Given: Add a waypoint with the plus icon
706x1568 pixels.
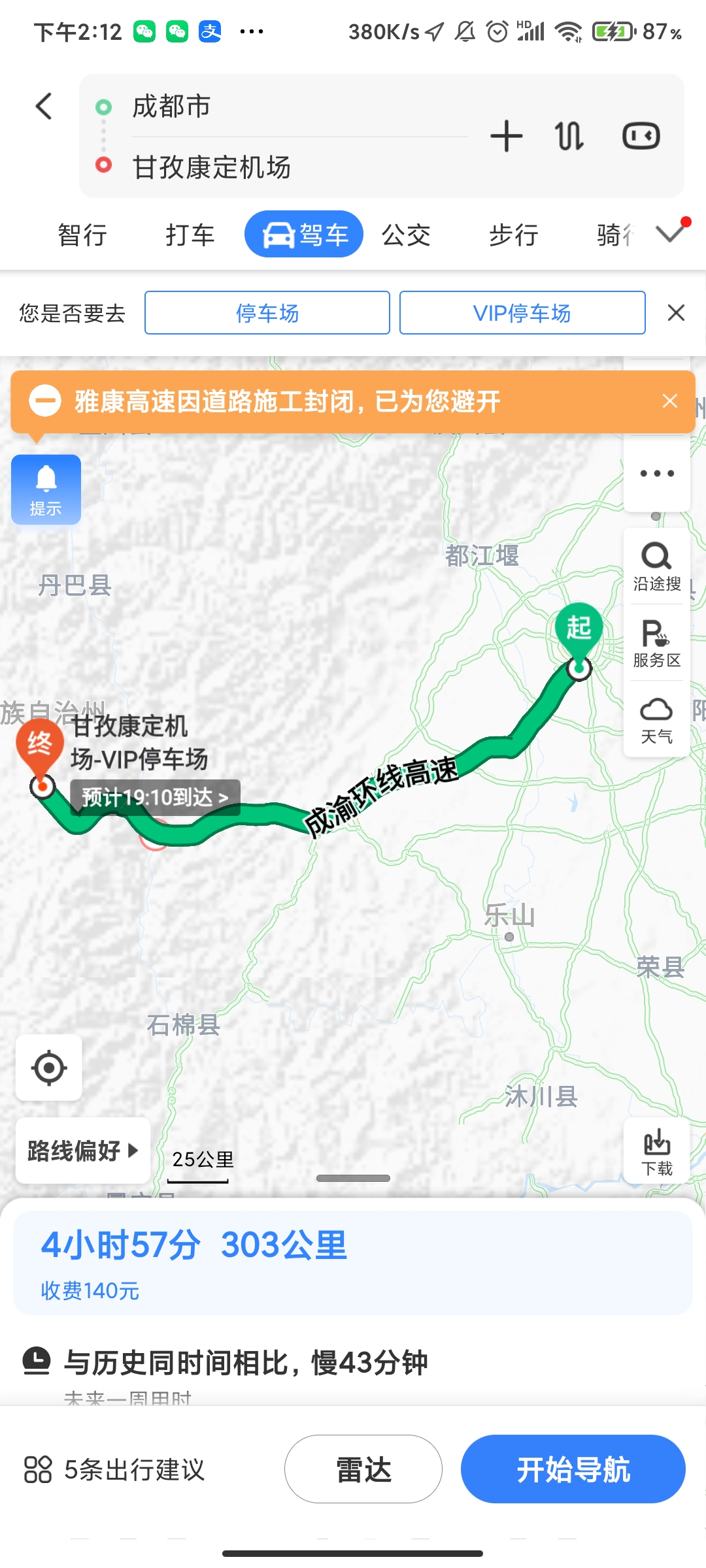Looking at the screenshot, I should pyautogui.click(x=507, y=137).
